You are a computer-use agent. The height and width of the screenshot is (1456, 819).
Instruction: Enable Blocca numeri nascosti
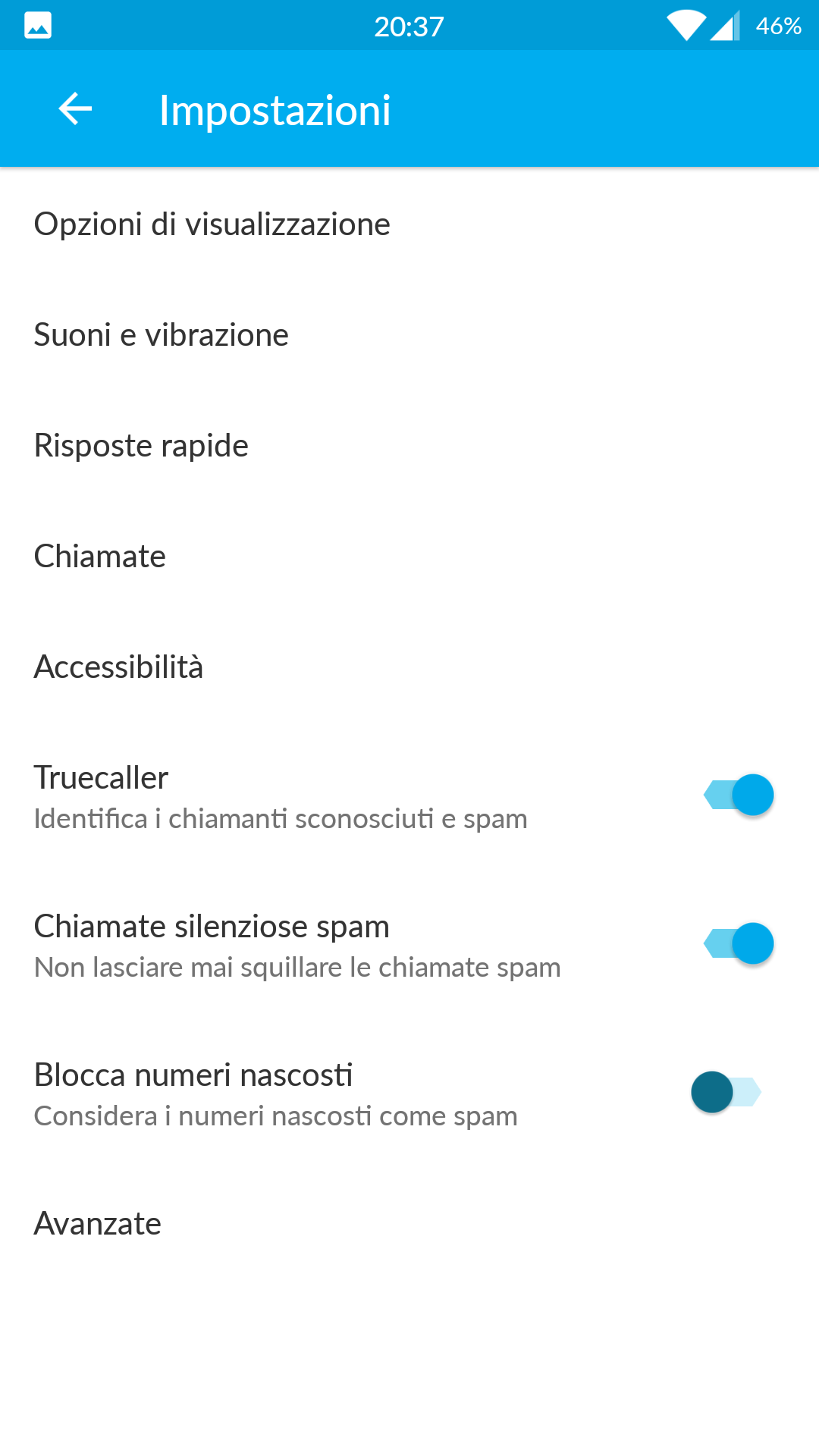[x=726, y=1092]
